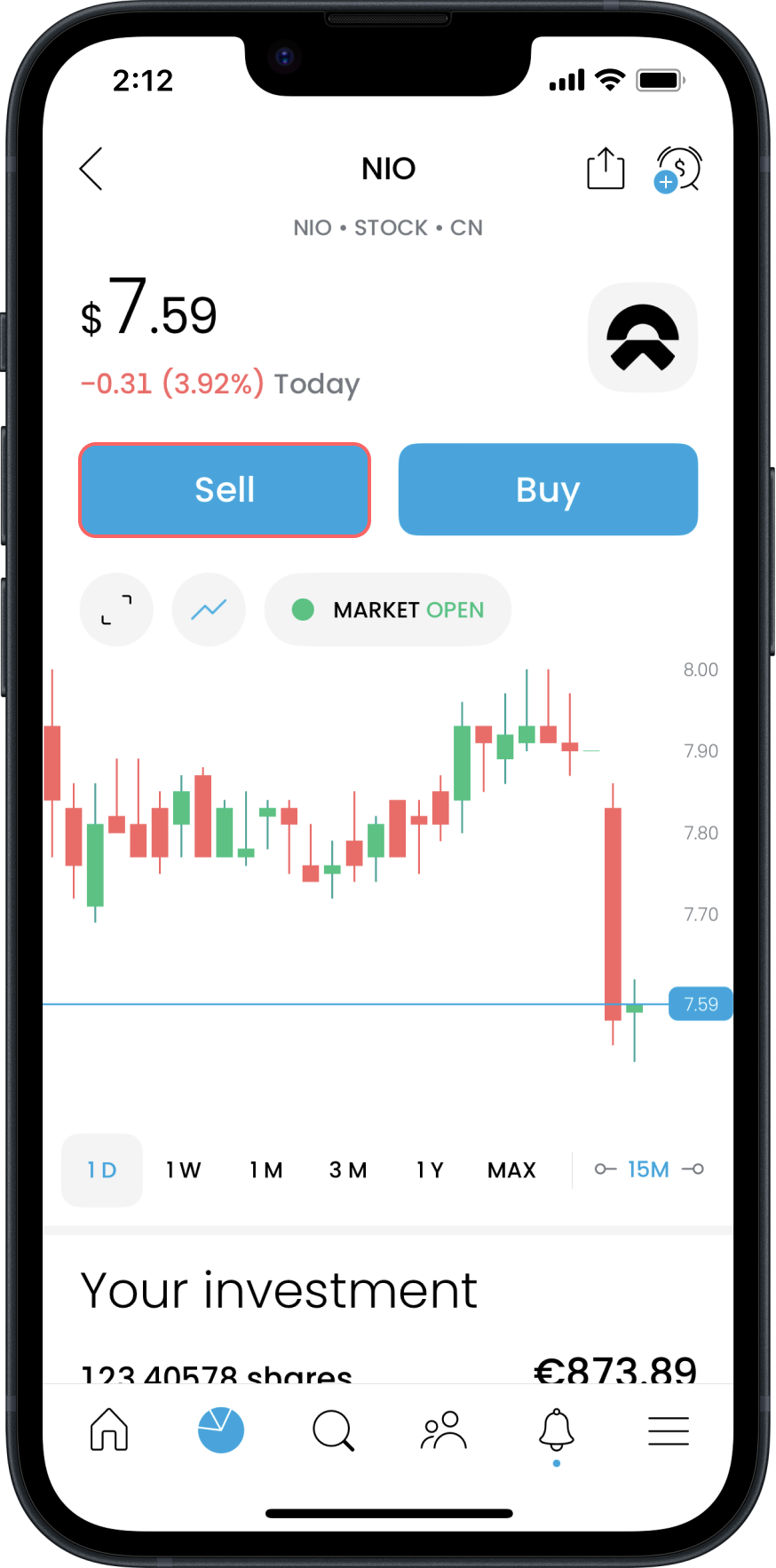The width and height of the screenshot is (776, 1568).
Task: Go back using the arrow
Action: 91,169
